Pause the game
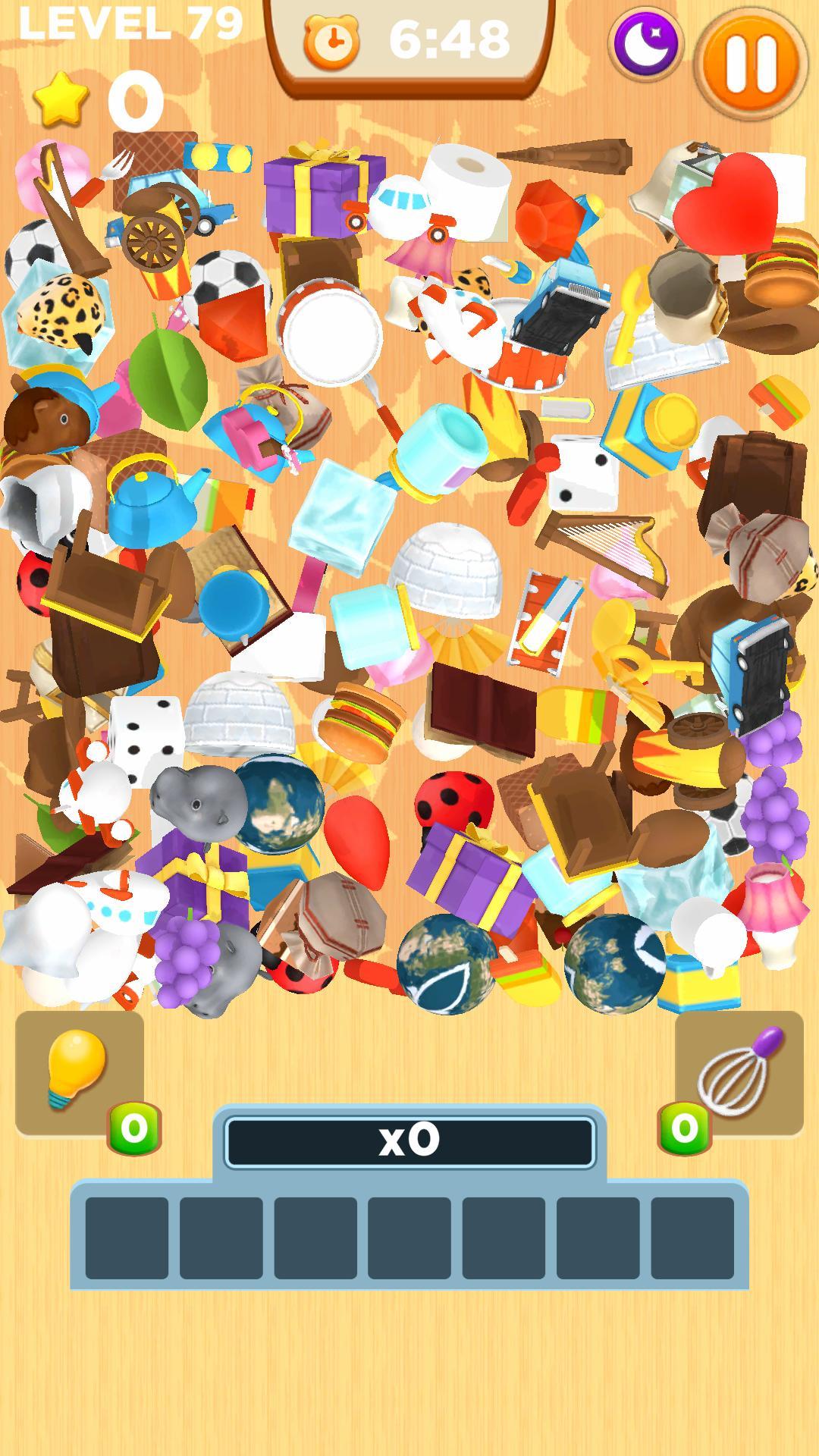The height and width of the screenshot is (1456, 819). 750,64
